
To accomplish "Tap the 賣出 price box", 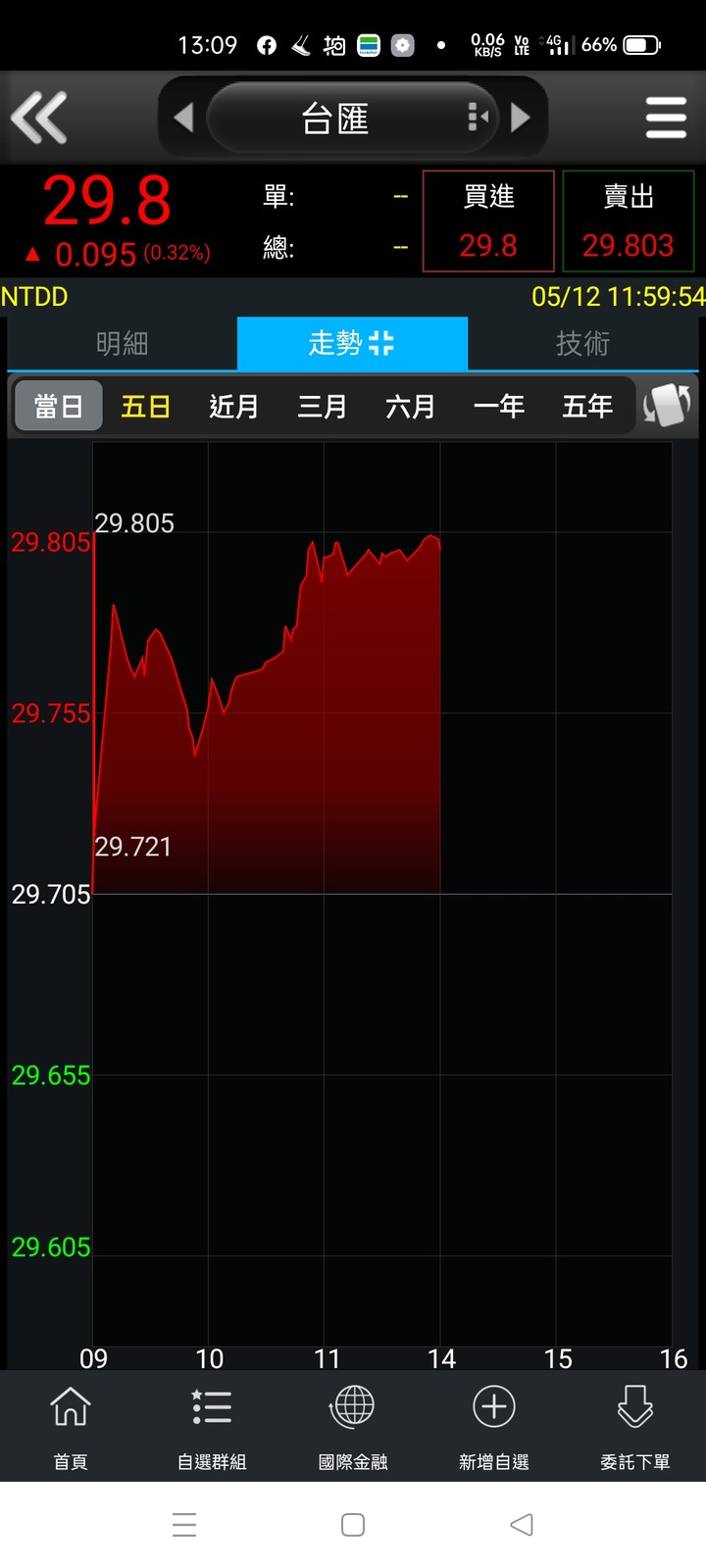I will coord(629,220).
